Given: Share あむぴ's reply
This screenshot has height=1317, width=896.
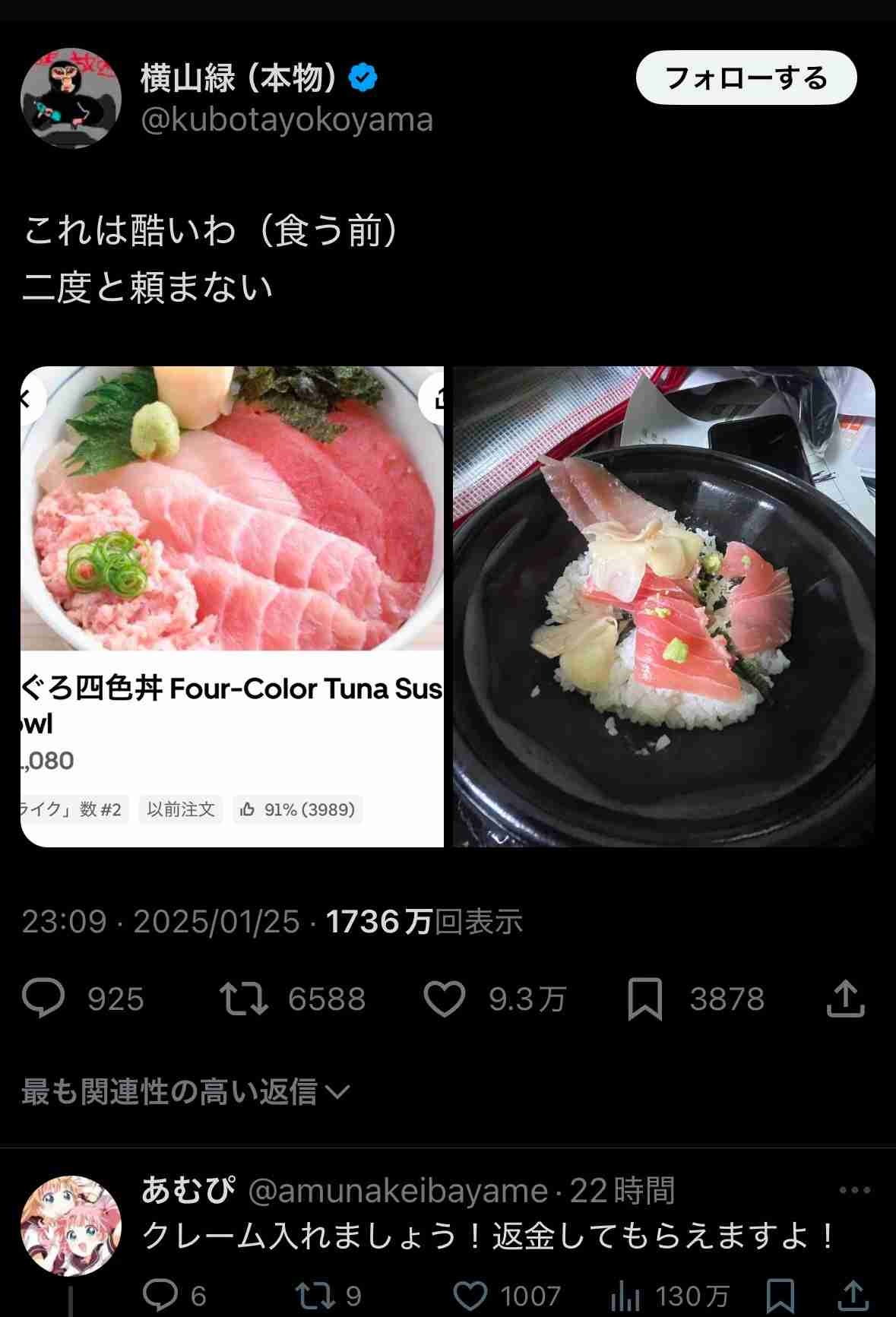Looking at the screenshot, I should 853,1295.
